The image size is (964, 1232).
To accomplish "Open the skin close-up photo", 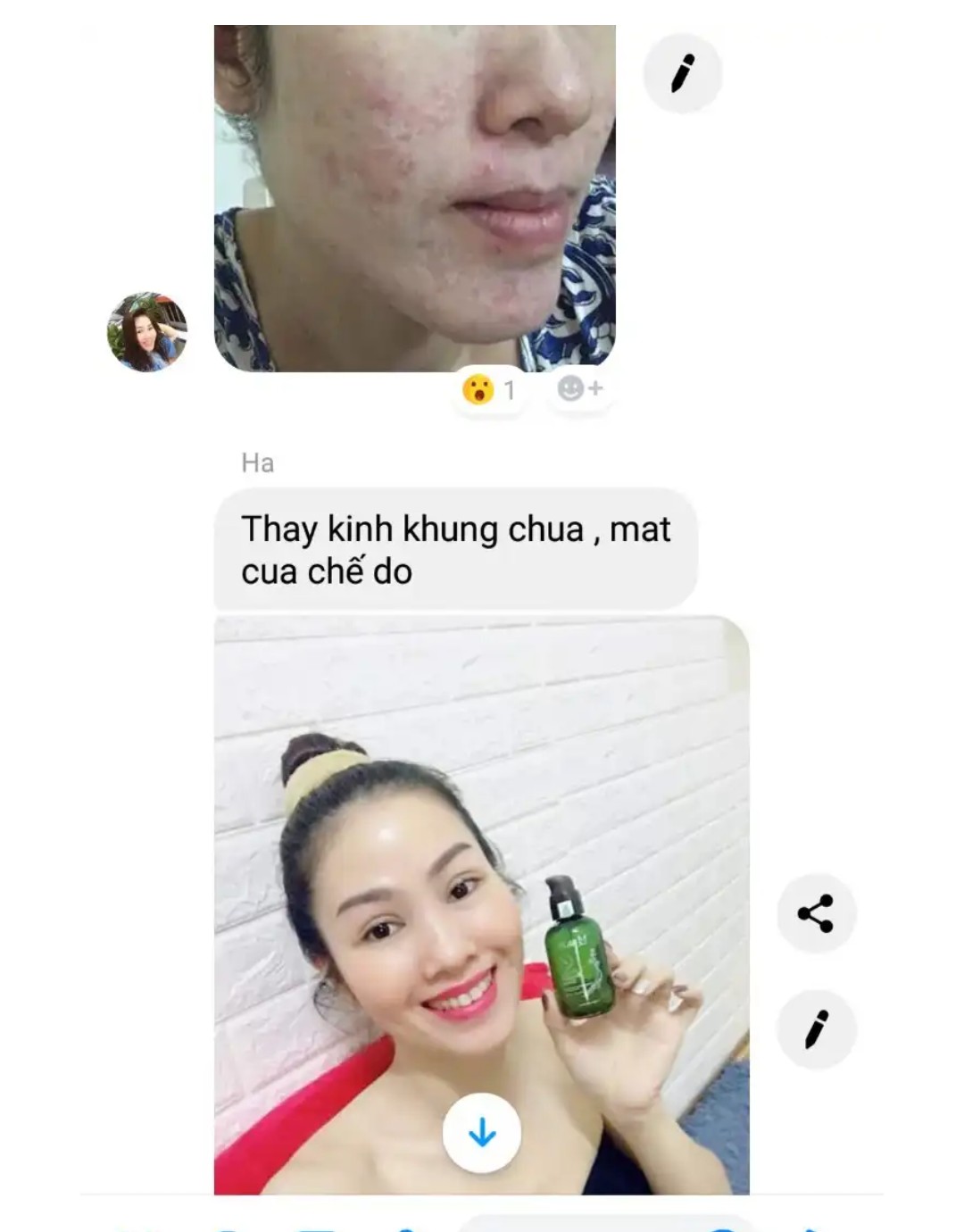I will pos(414,196).
